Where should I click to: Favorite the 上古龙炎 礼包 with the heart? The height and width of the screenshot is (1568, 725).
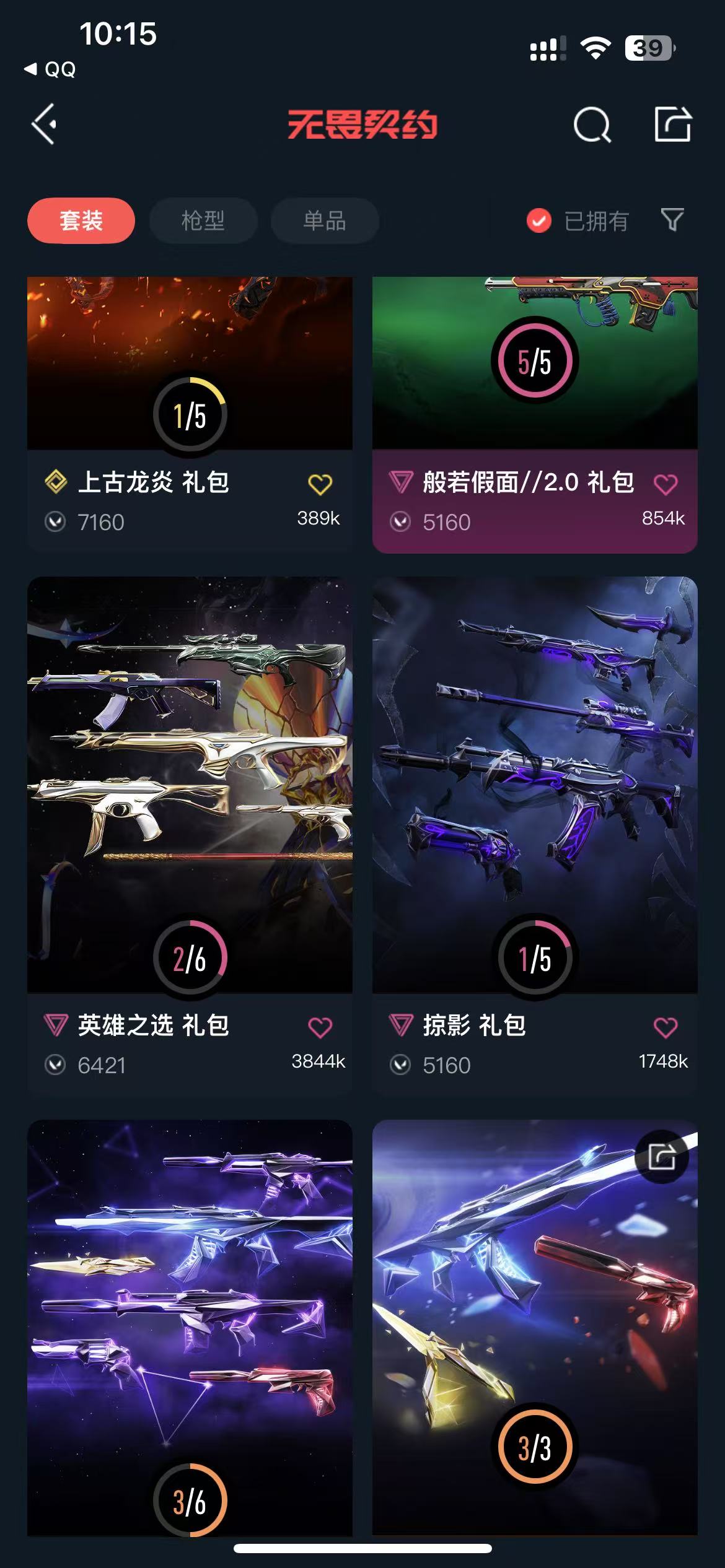pos(320,484)
